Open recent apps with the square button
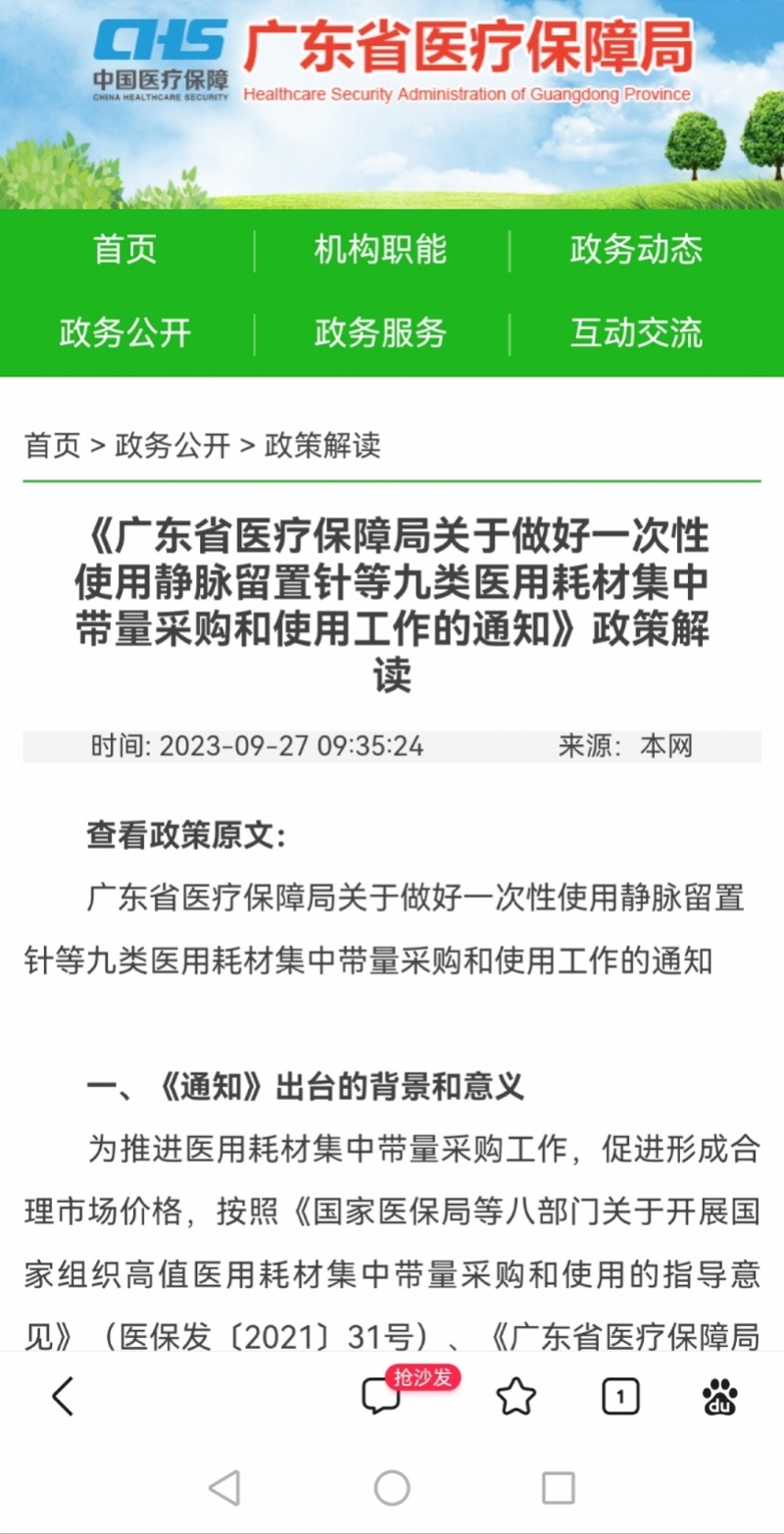The height and width of the screenshot is (1534, 784). click(x=558, y=1488)
